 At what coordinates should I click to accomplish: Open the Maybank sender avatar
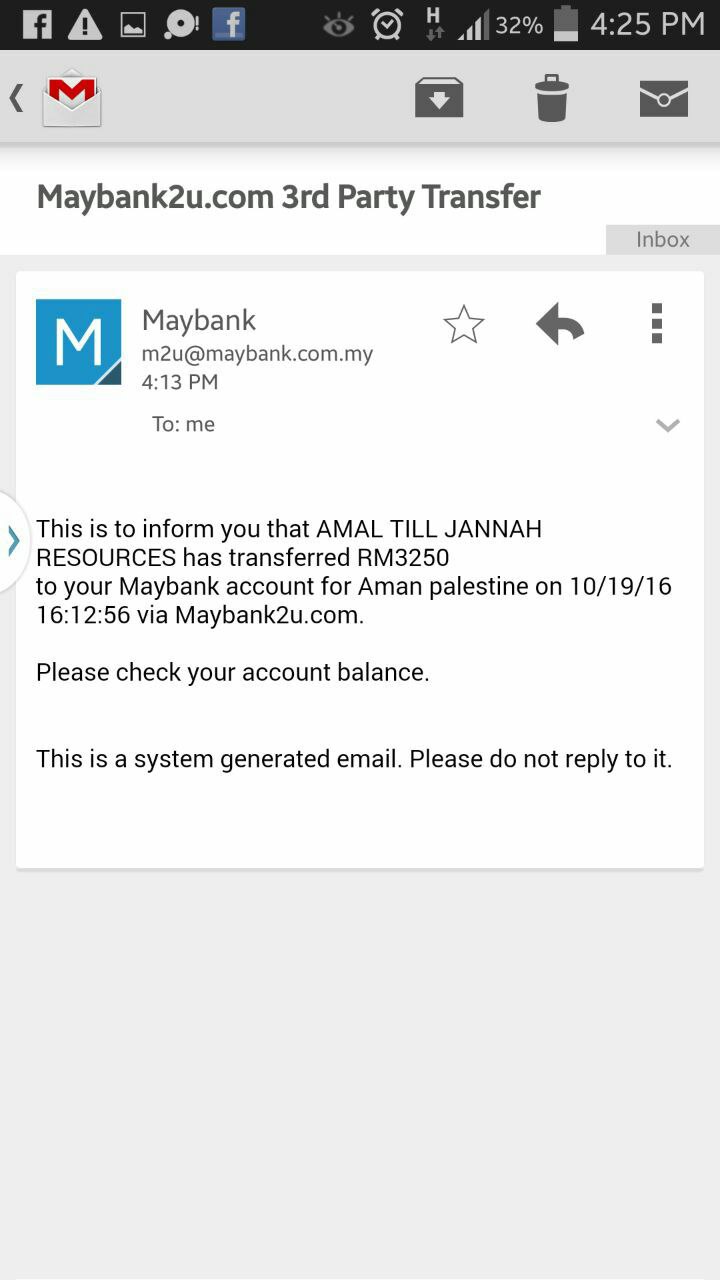(78, 342)
